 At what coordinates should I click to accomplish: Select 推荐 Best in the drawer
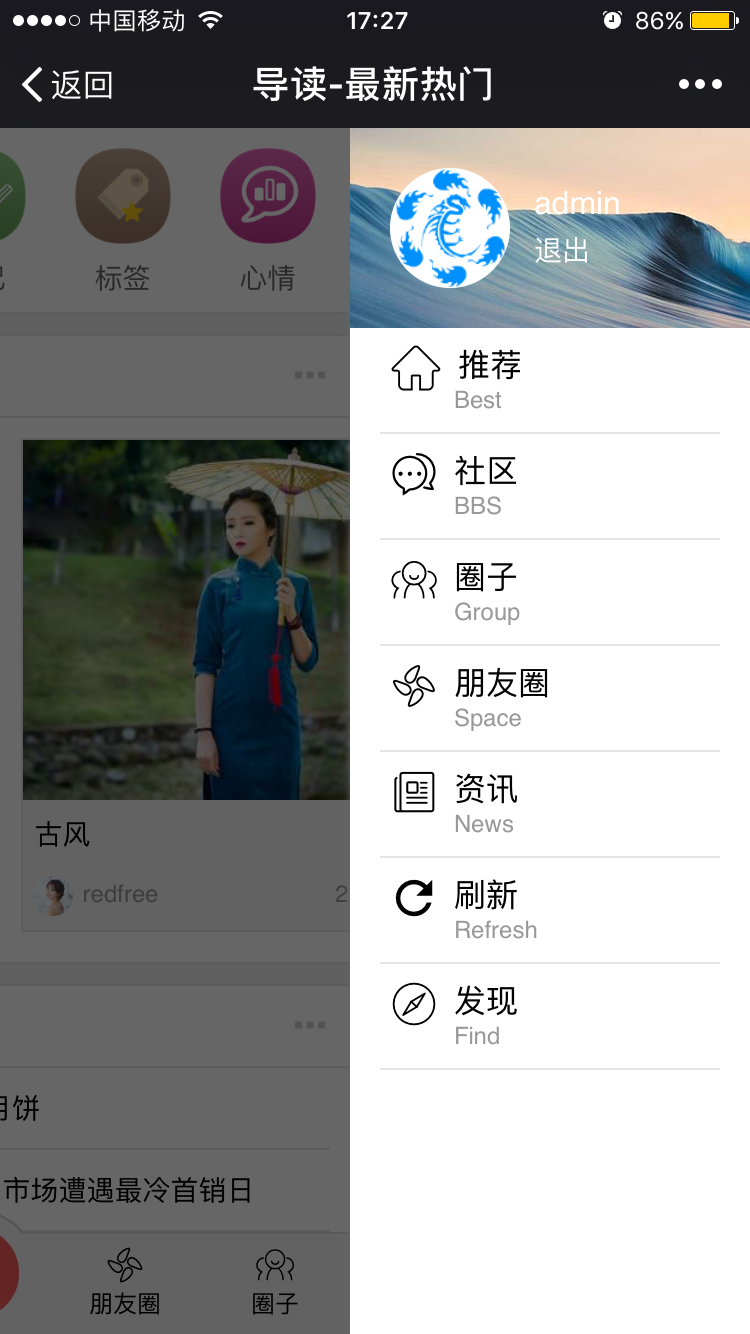pos(550,380)
